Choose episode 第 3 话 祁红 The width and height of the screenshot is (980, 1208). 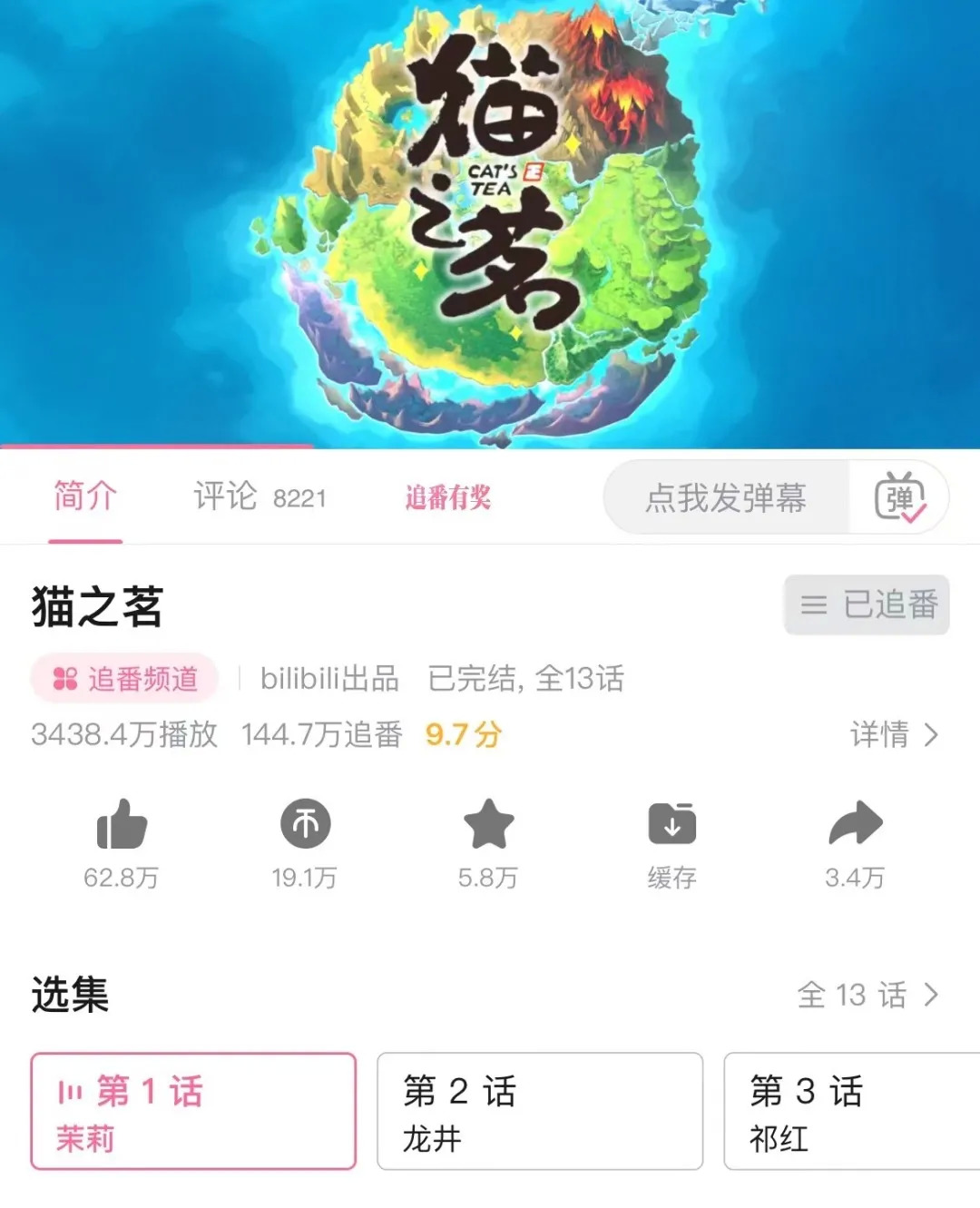[851, 1111]
